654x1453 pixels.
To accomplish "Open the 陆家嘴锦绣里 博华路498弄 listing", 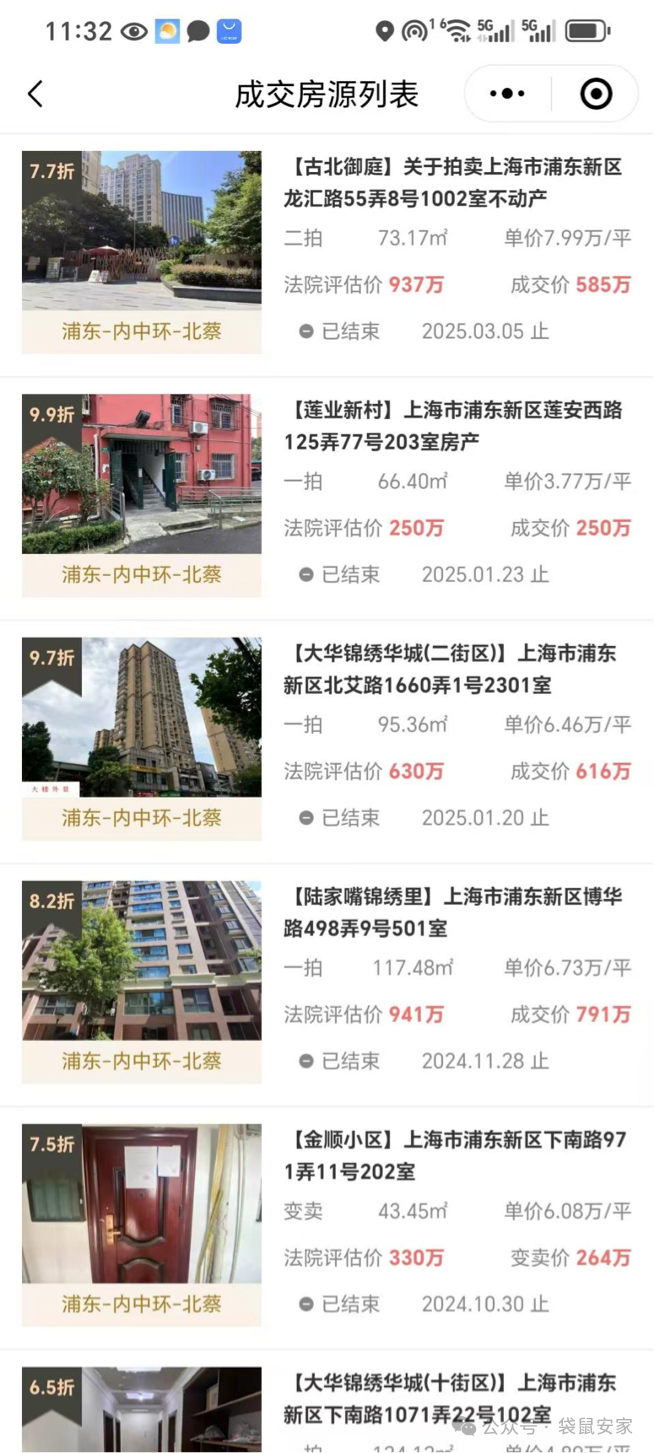I will pos(457,912).
